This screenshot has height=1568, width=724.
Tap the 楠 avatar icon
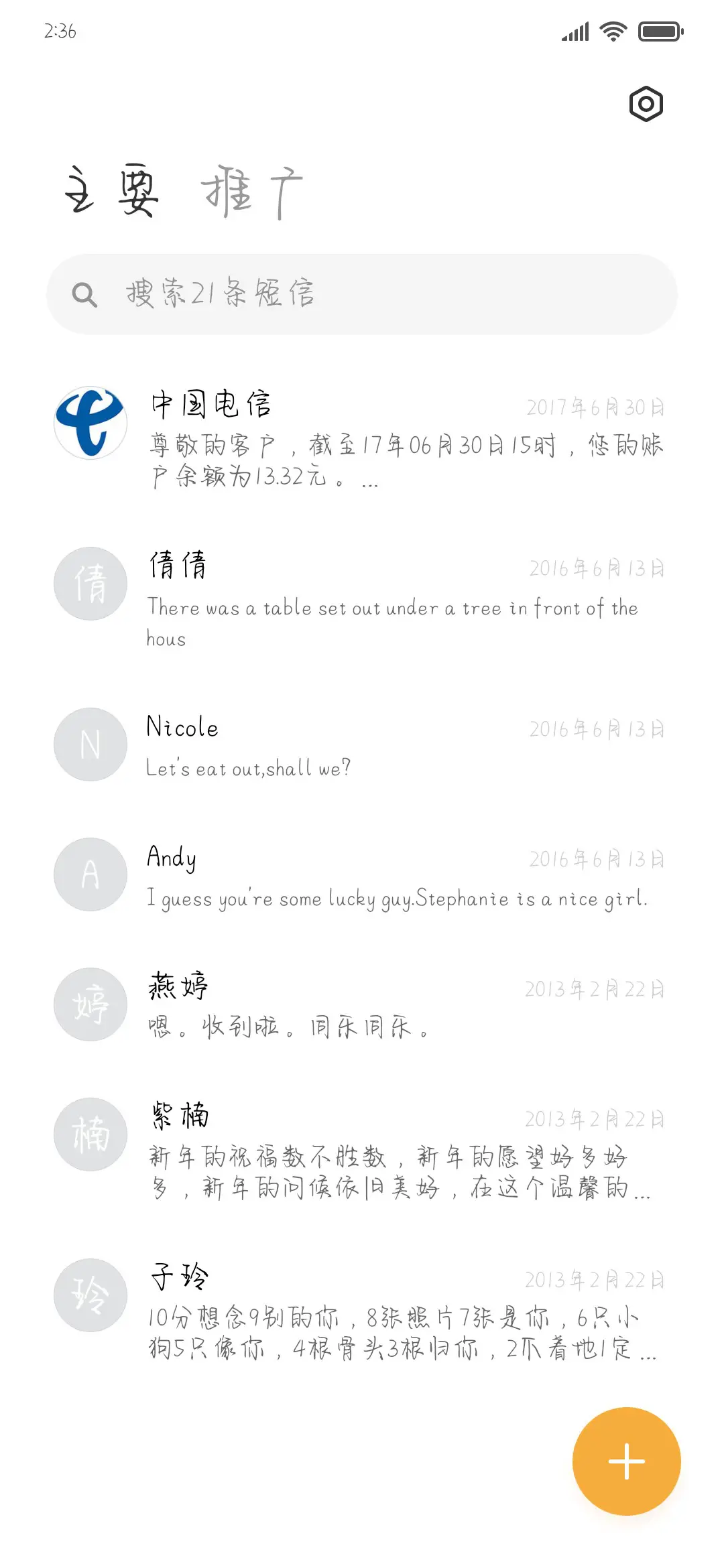click(x=90, y=1134)
